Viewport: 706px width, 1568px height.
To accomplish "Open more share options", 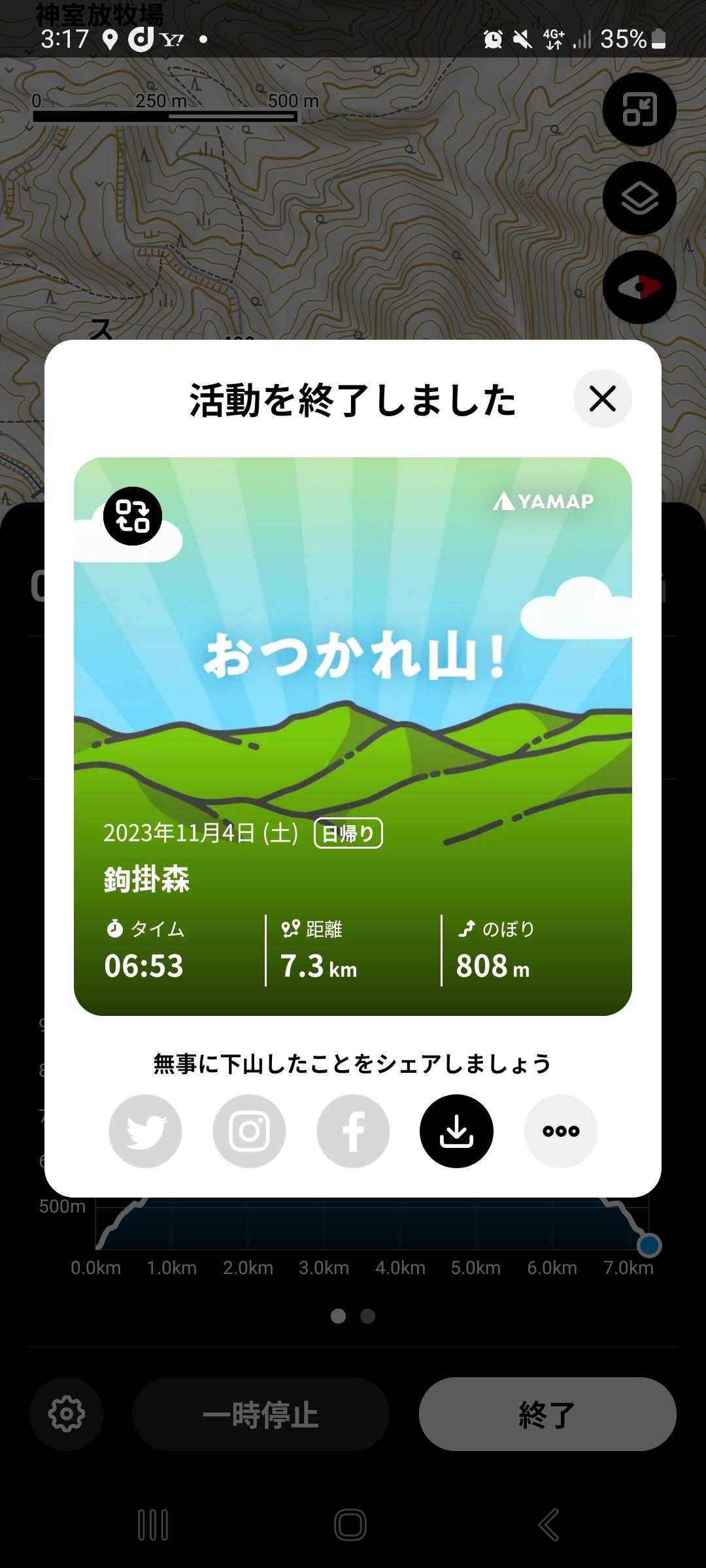I will point(561,1131).
